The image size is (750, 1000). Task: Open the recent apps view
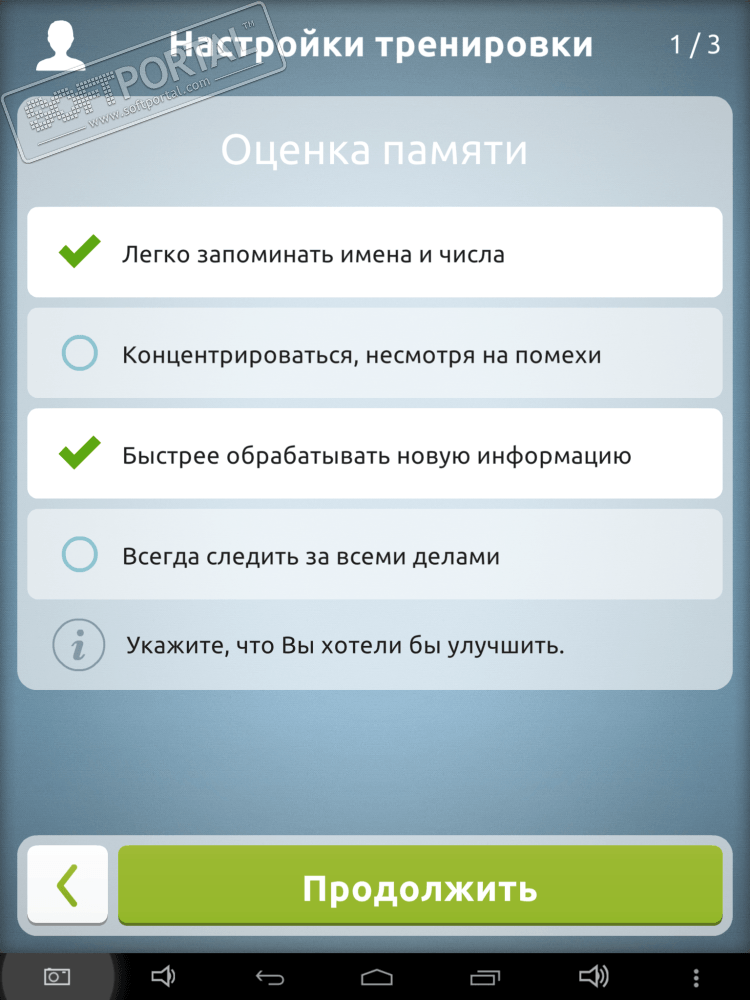click(484, 976)
